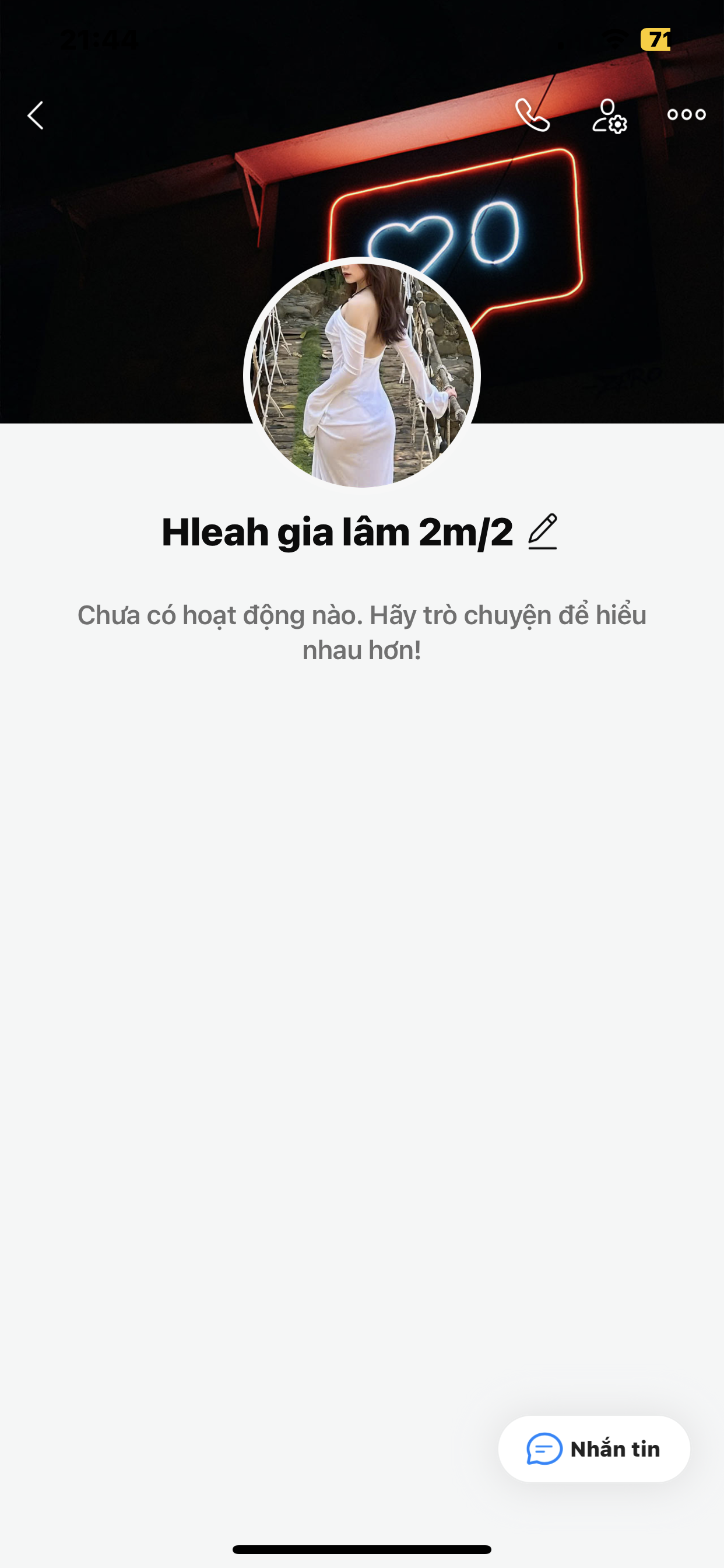Open the three-dot more options menu
The image size is (724, 1568).
(x=686, y=114)
